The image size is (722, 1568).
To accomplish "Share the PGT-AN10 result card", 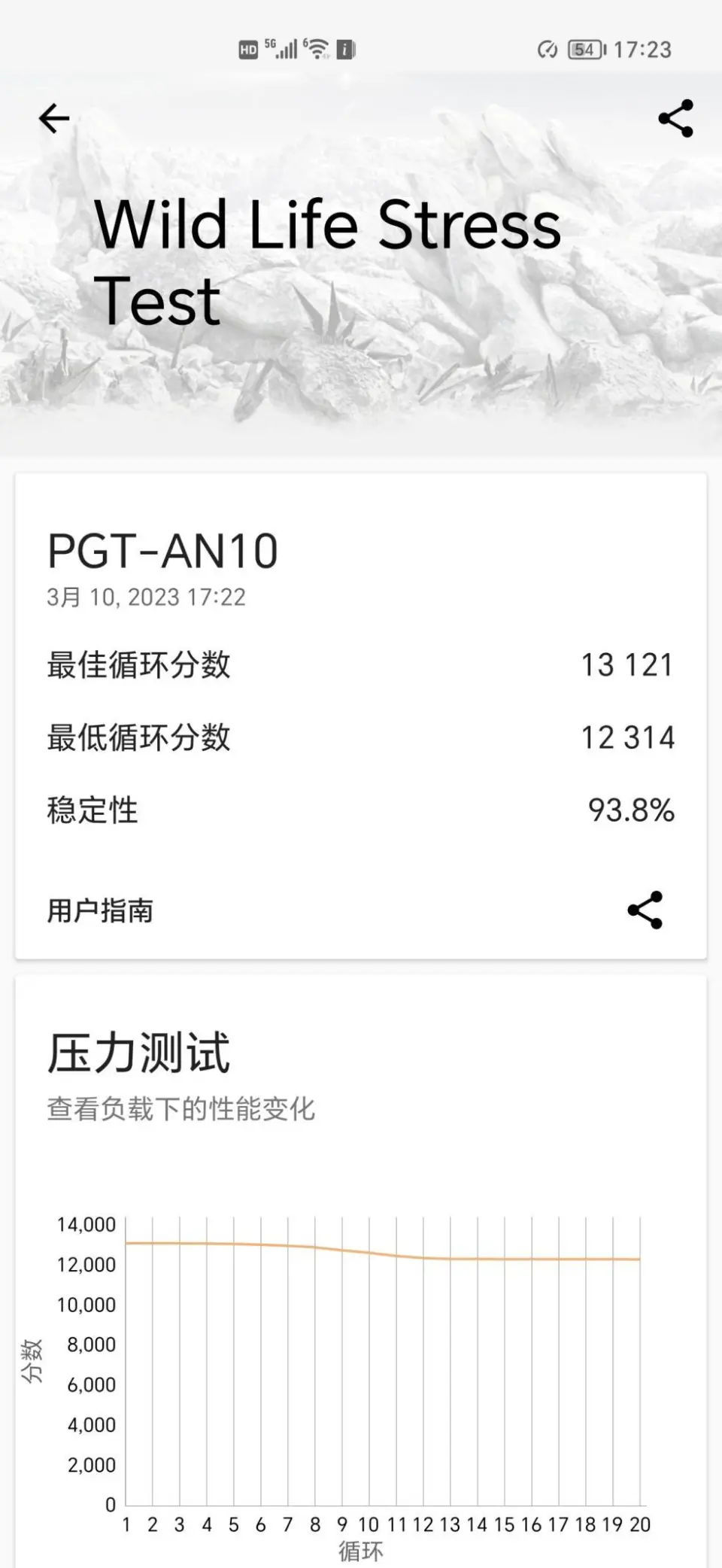I will [x=645, y=910].
